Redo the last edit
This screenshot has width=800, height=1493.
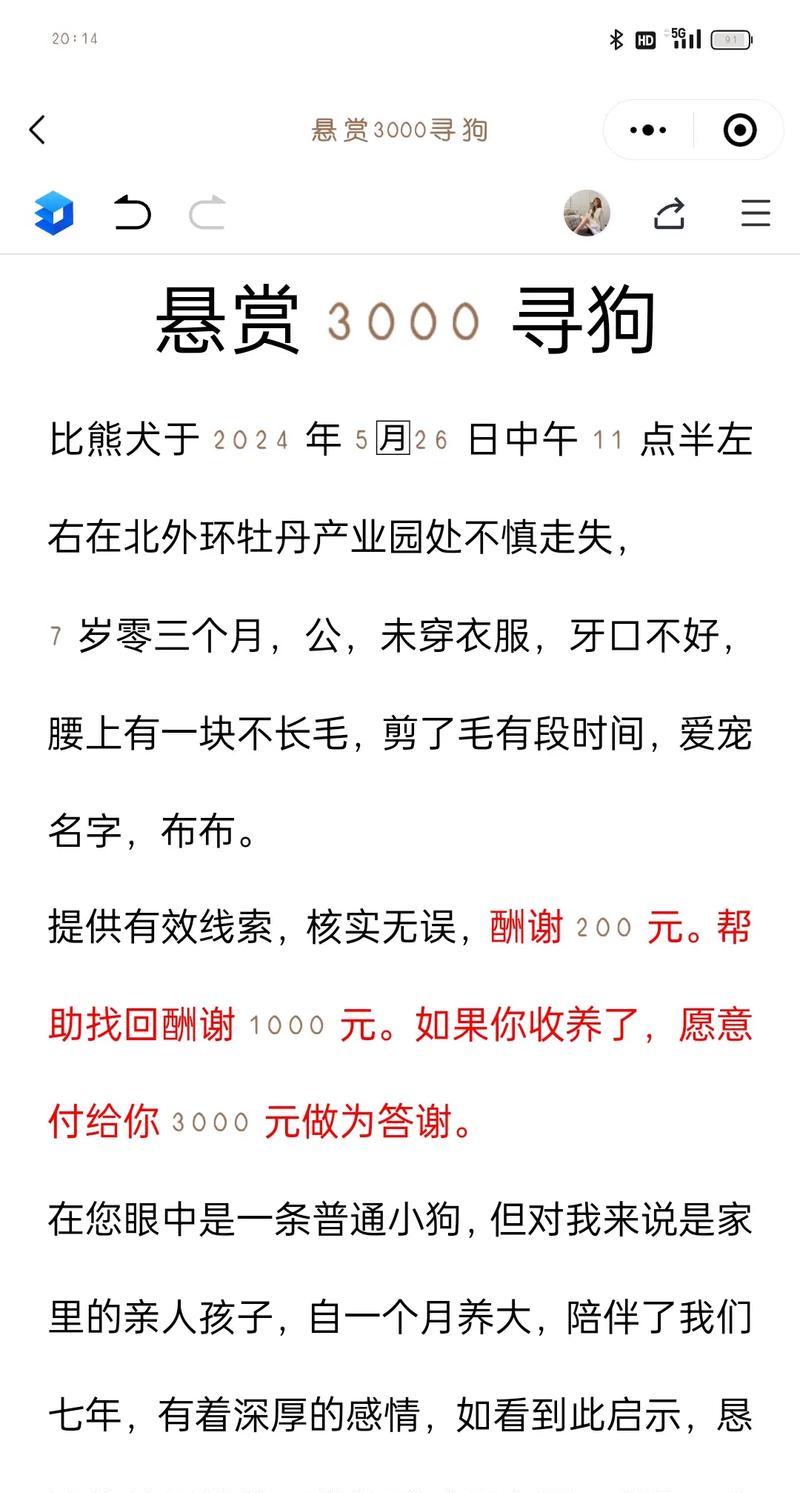coord(207,213)
